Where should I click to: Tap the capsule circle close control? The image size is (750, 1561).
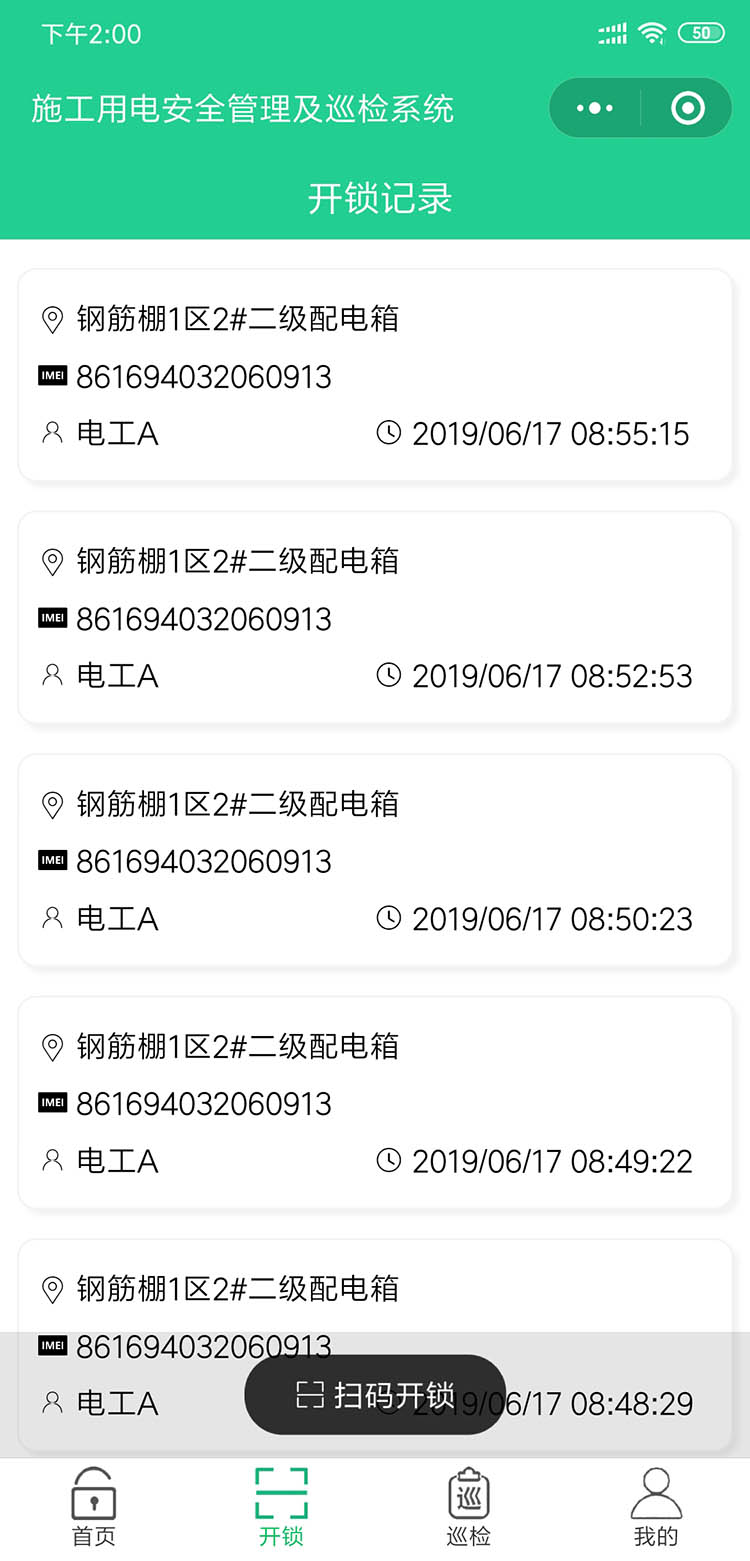(687, 107)
